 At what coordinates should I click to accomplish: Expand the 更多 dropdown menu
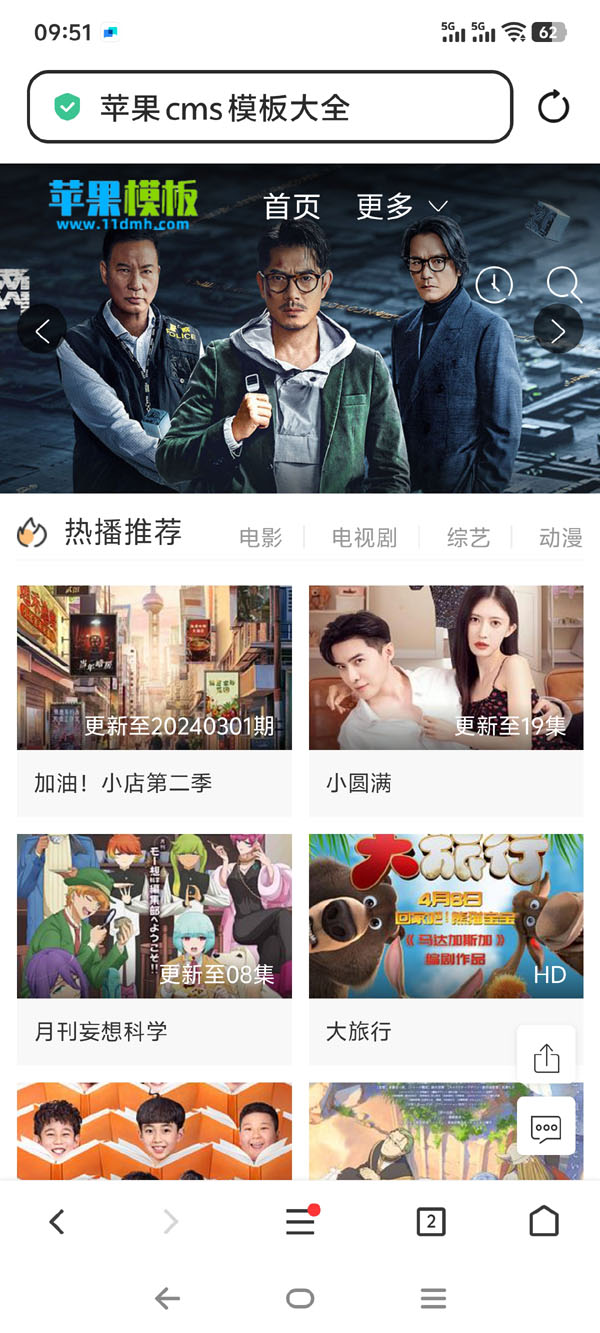[402, 207]
